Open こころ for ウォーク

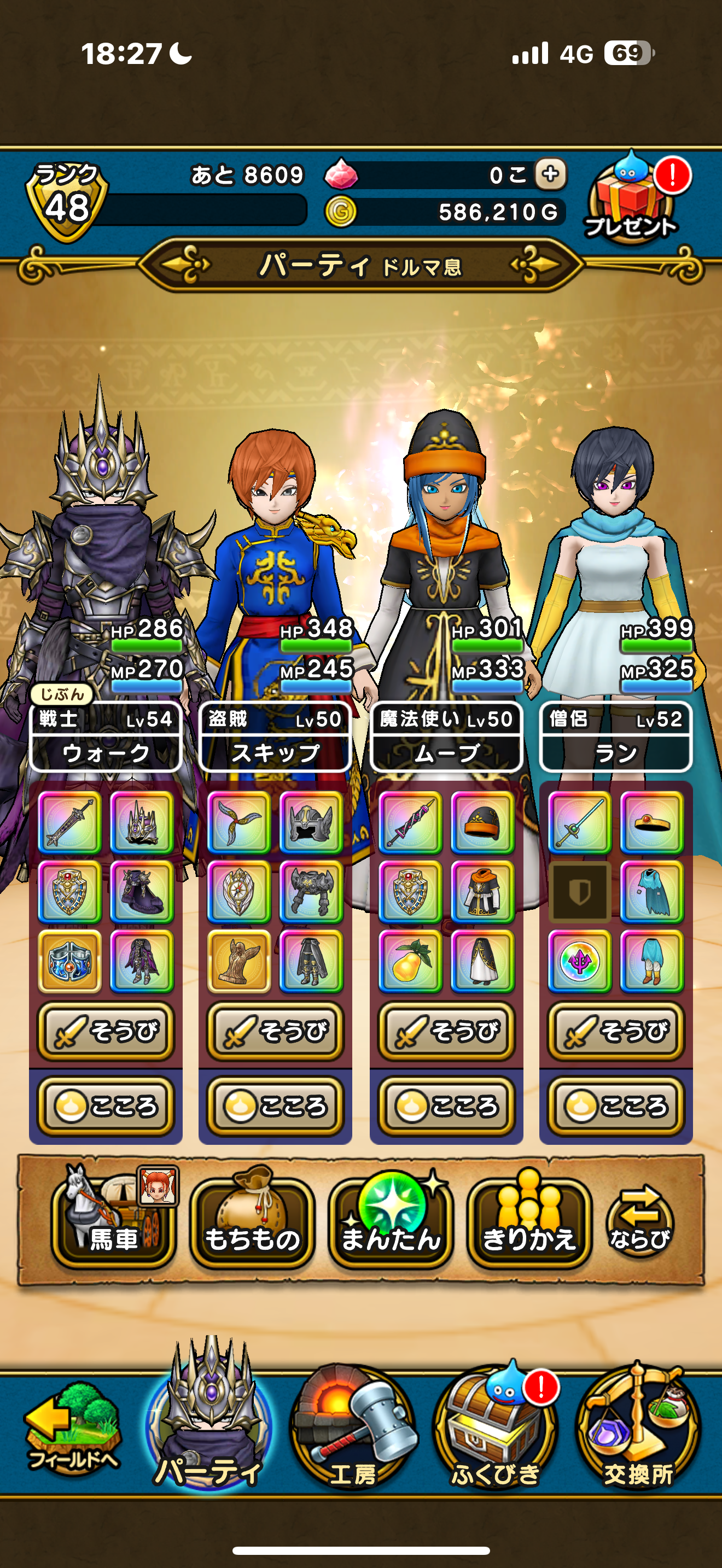[x=106, y=1106]
